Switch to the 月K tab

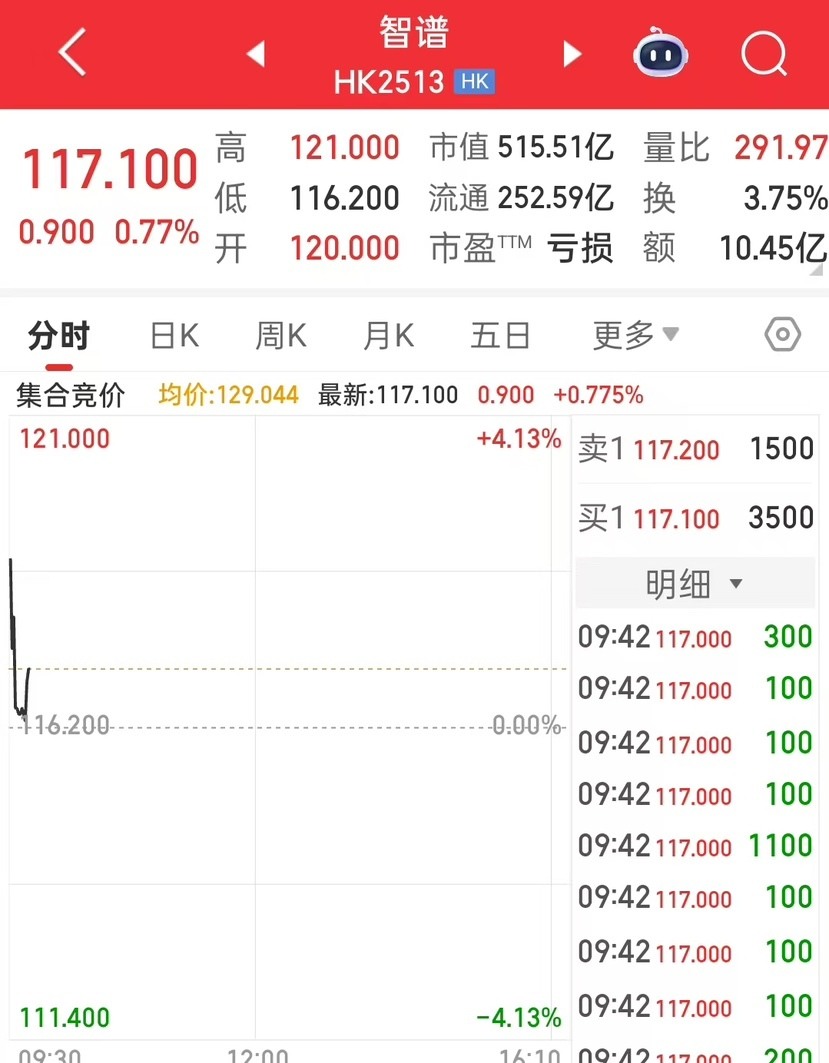pyautogui.click(x=388, y=337)
